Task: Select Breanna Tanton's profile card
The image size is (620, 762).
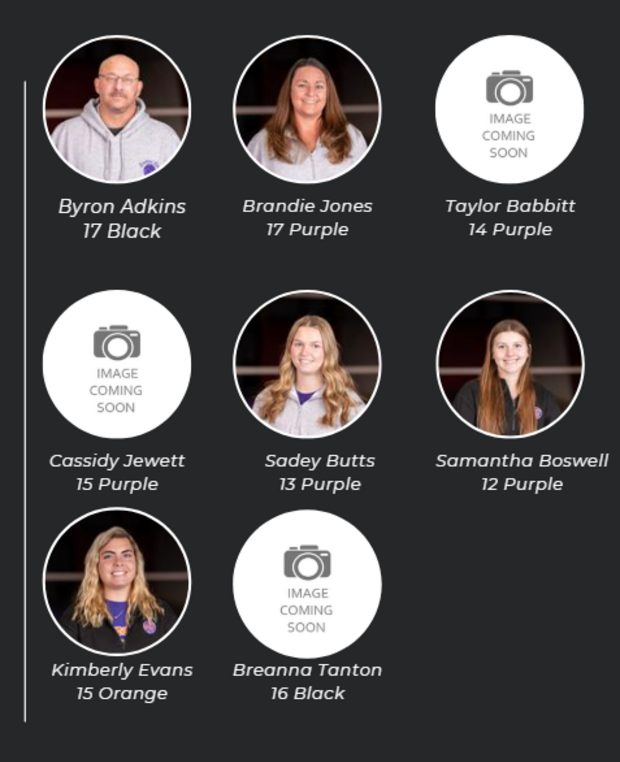Action: 307,584
